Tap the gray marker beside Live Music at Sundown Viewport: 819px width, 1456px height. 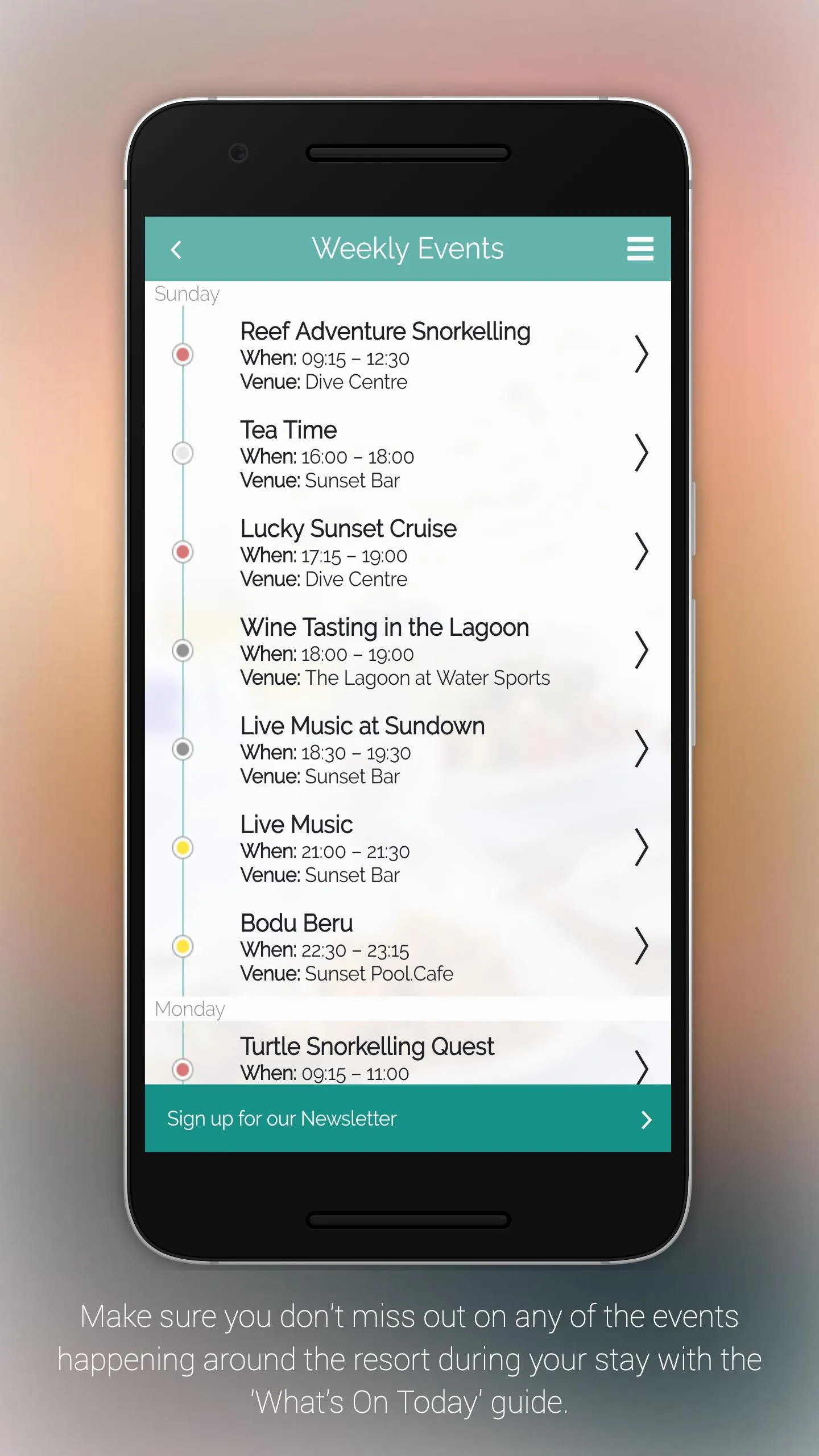point(182,748)
